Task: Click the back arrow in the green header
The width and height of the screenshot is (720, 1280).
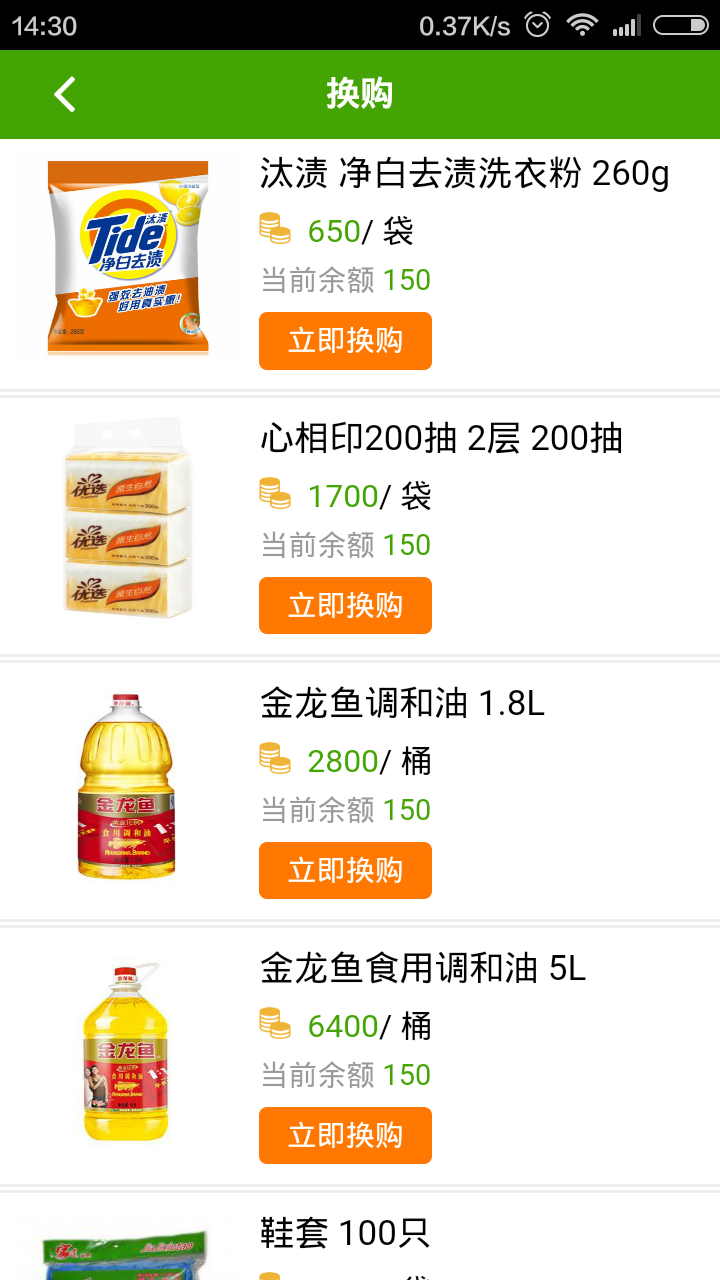Action: [x=63, y=94]
